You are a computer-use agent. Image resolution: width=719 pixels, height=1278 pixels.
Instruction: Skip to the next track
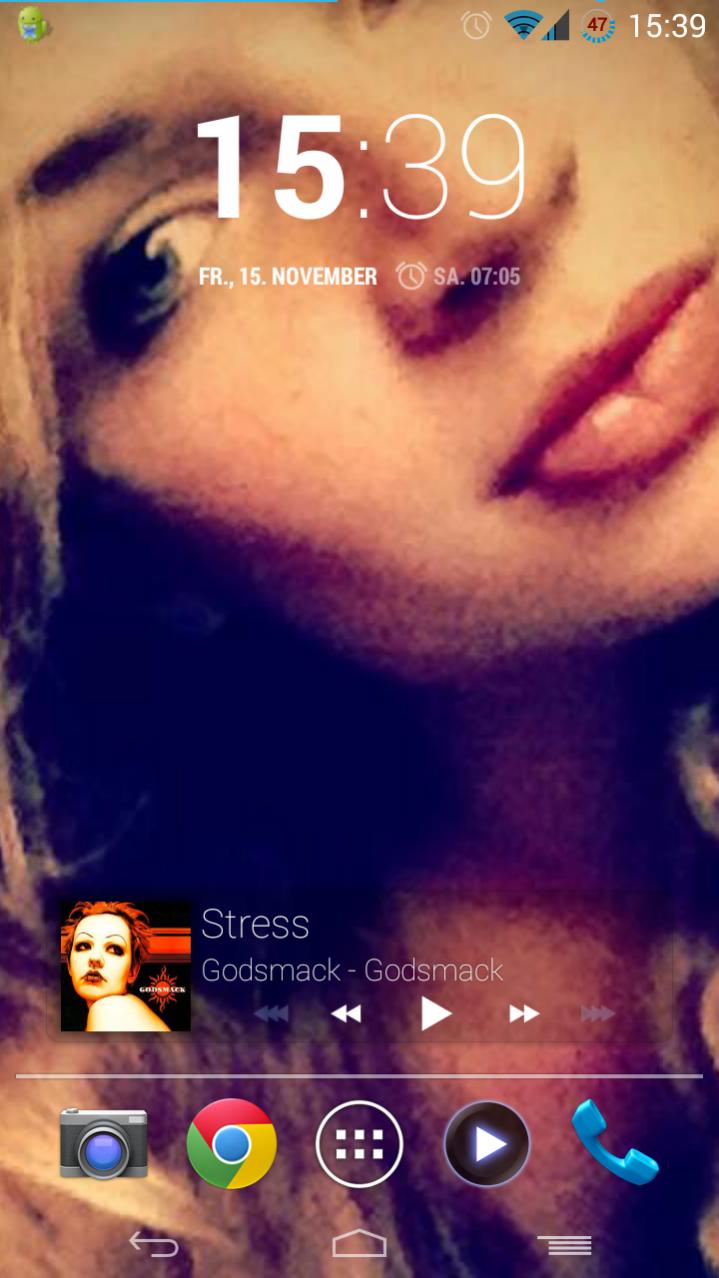(x=523, y=1014)
